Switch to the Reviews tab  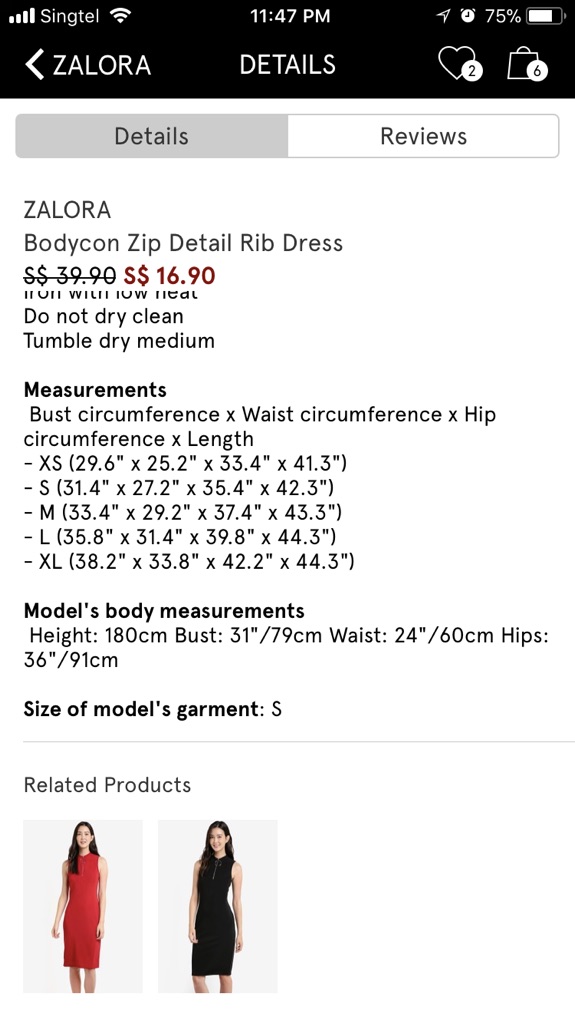(x=423, y=136)
